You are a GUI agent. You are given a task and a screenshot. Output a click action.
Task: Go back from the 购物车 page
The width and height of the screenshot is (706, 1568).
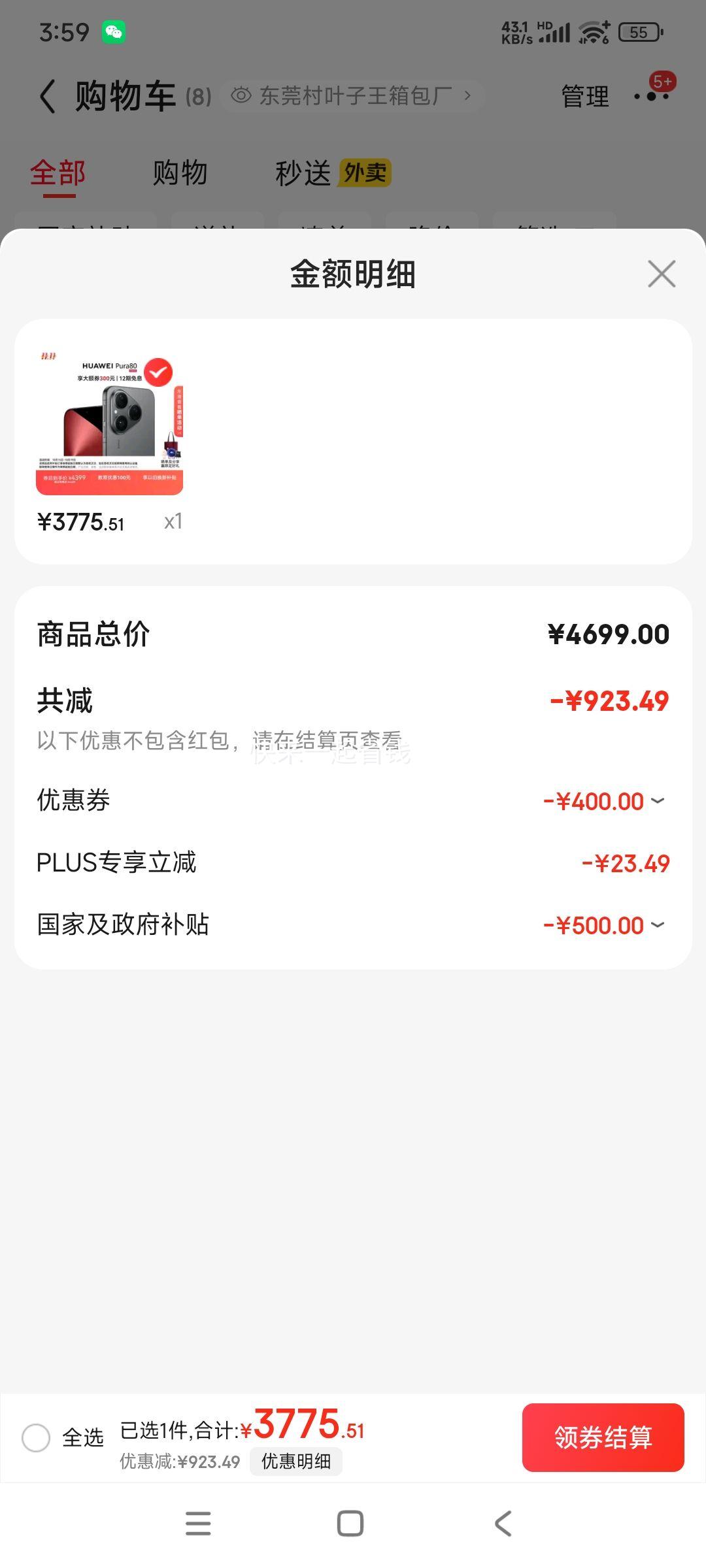pos(48,97)
